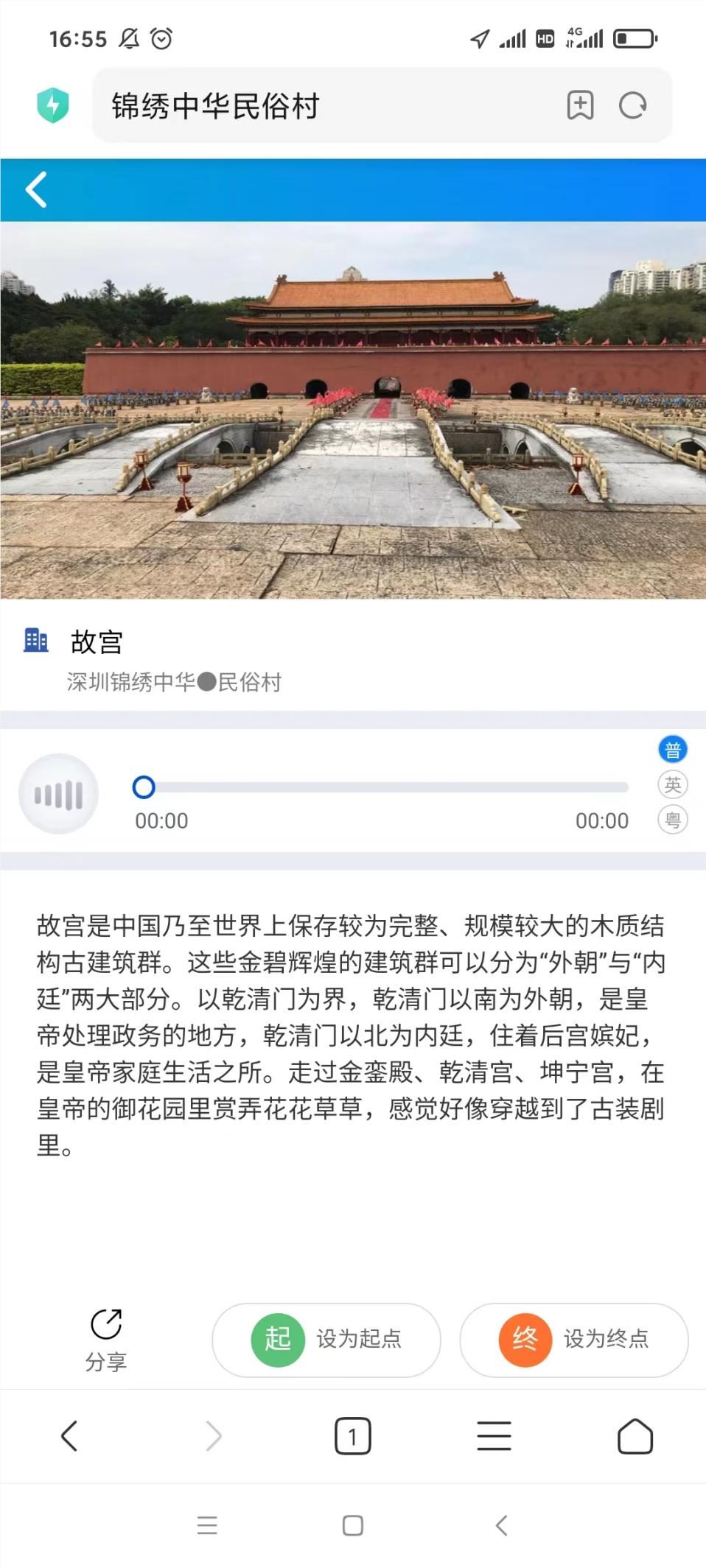Tap the address bar showing 锦绣中华民俗村
Image resolution: width=706 pixels, height=1568 pixels.
pos(324,106)
